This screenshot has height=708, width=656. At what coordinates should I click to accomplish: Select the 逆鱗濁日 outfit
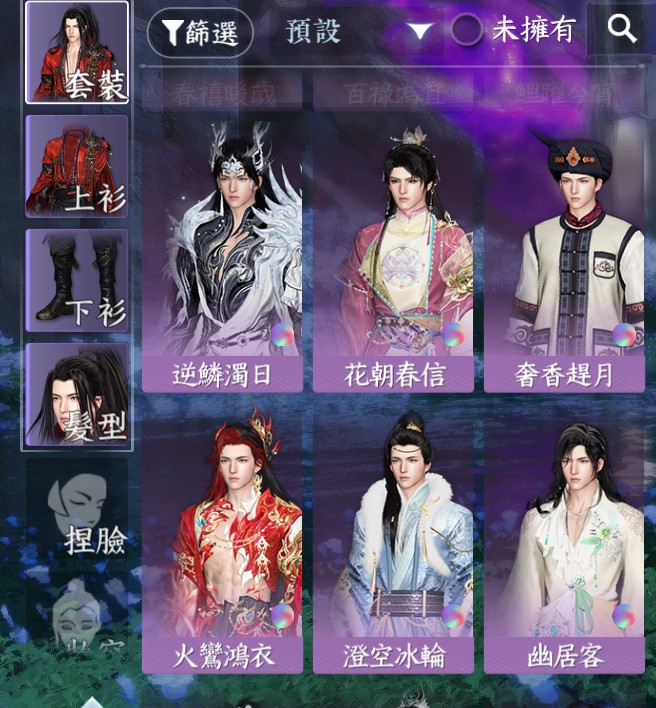click(x=222, y=260)
